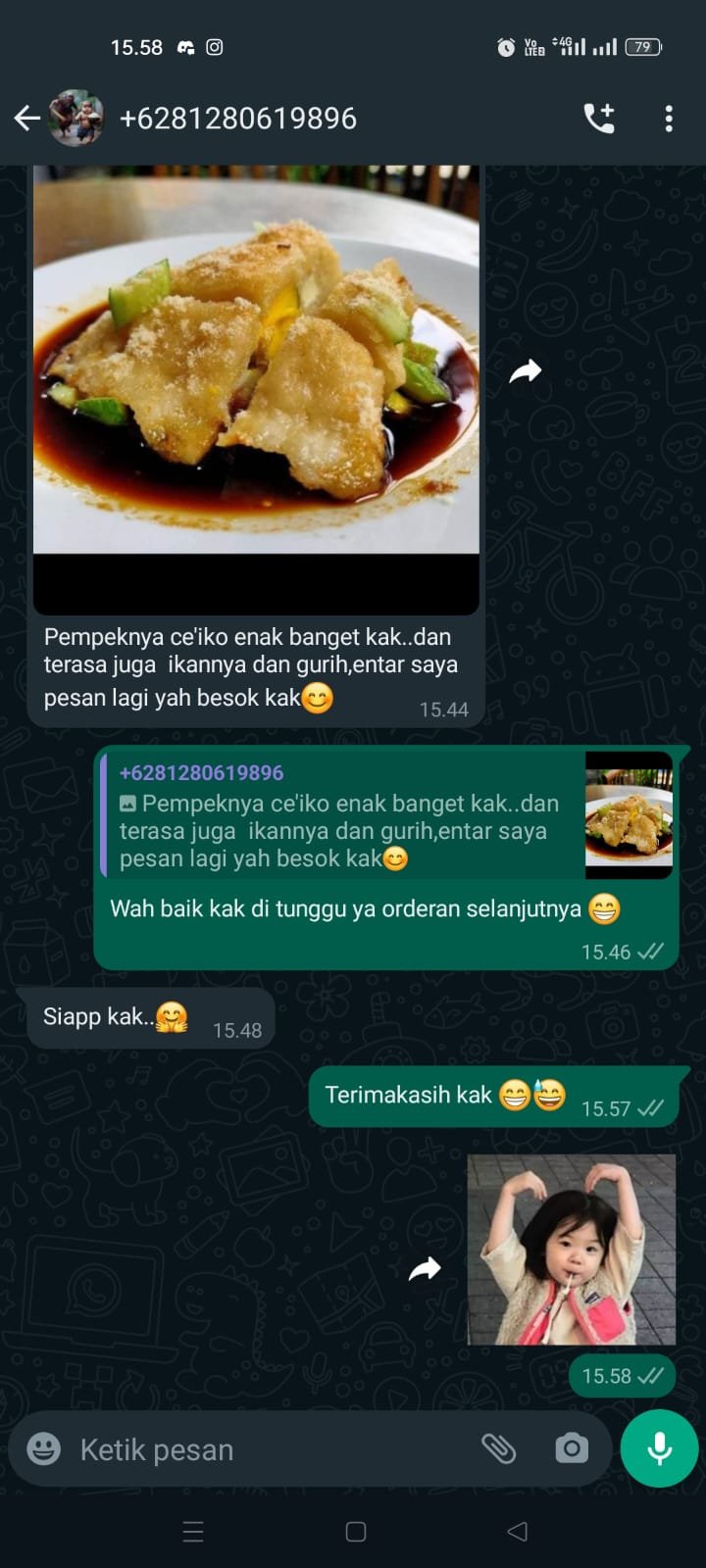
Task: Start a call with this contact
Action: click(599, 119)
